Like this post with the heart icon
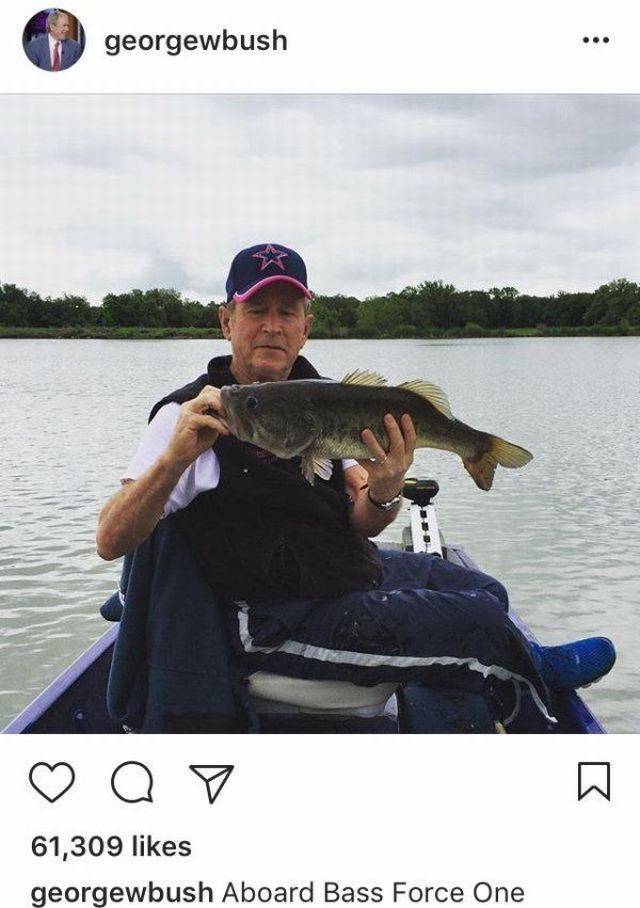 coord(52,782)
